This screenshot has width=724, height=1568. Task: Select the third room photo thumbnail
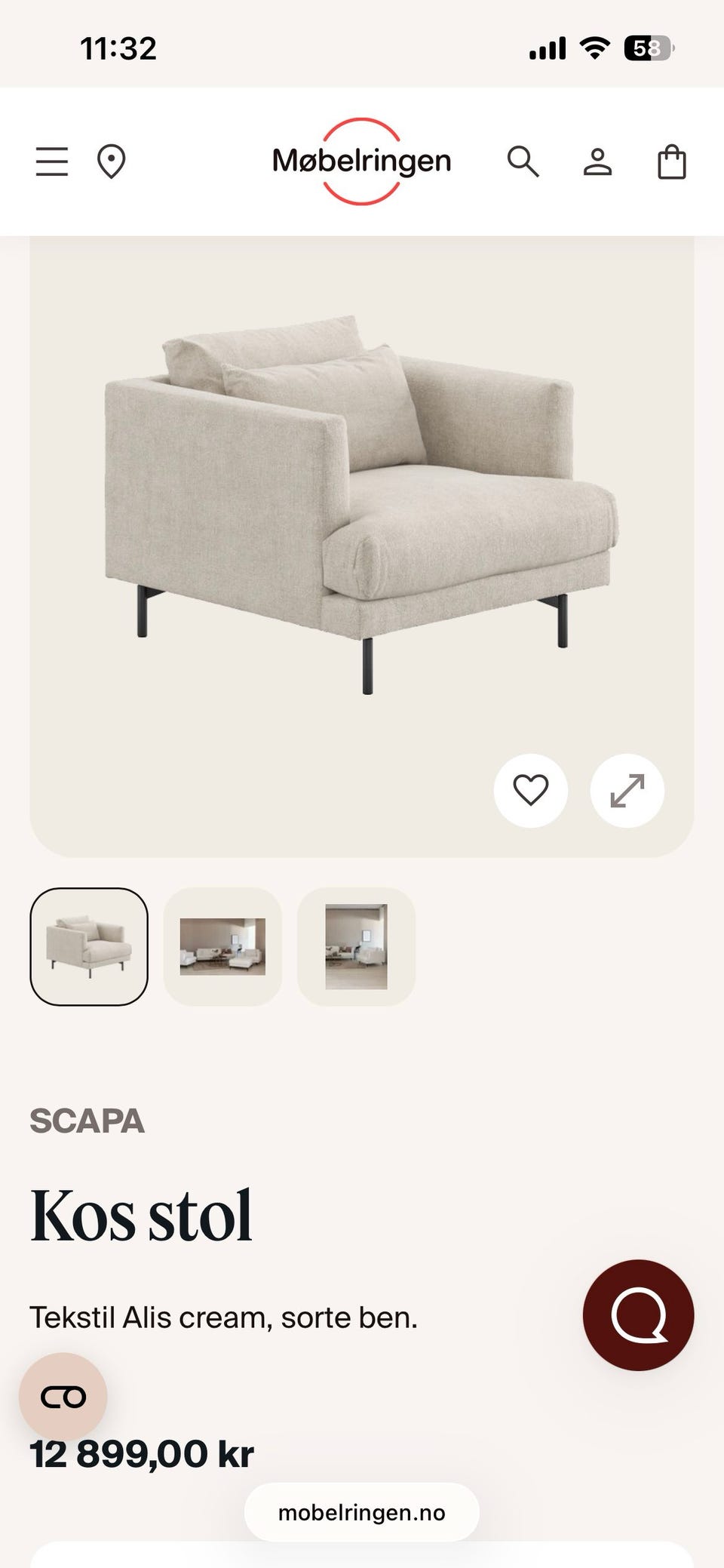356,946
